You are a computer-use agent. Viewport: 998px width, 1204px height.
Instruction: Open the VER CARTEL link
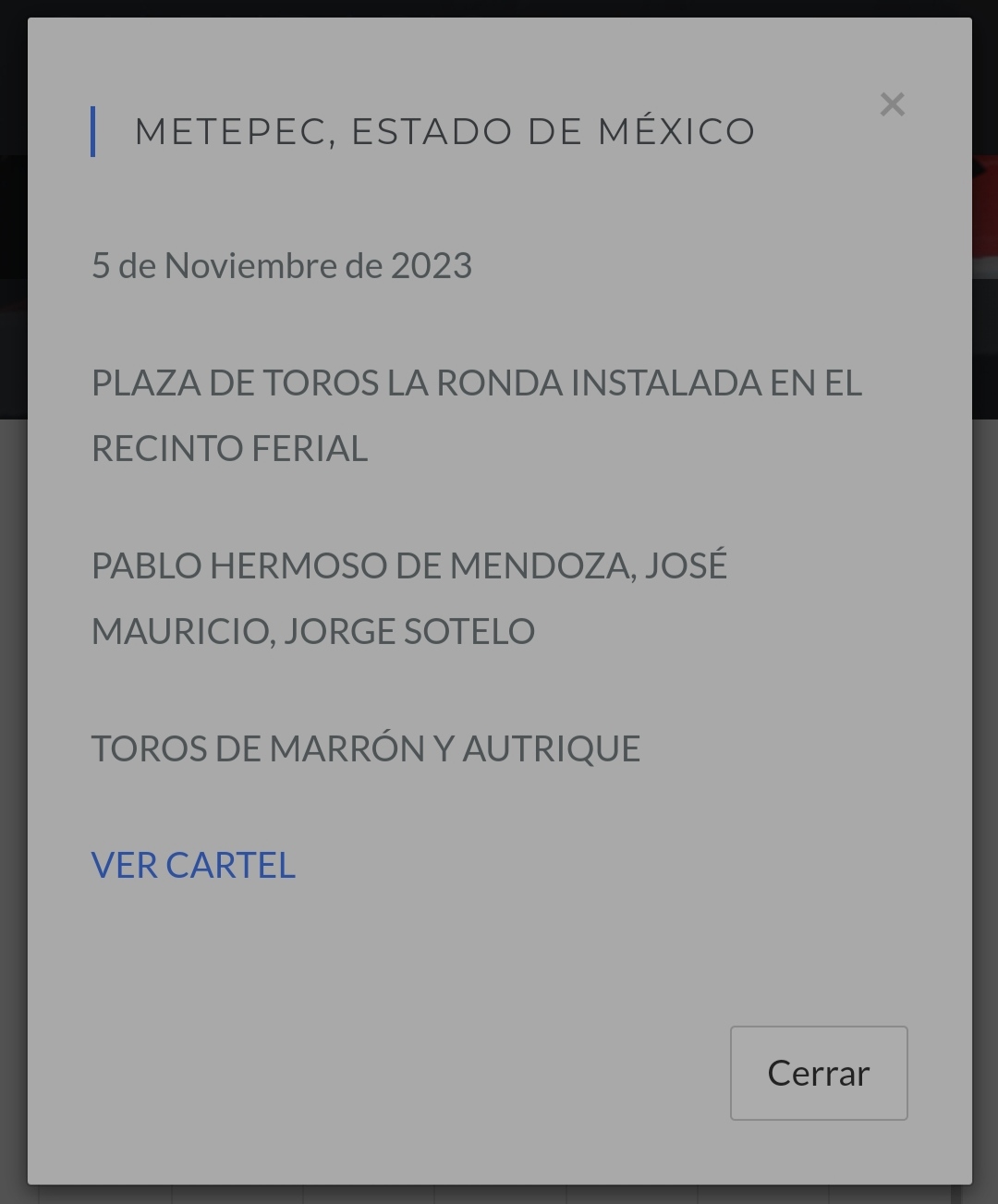pos(193,866)
